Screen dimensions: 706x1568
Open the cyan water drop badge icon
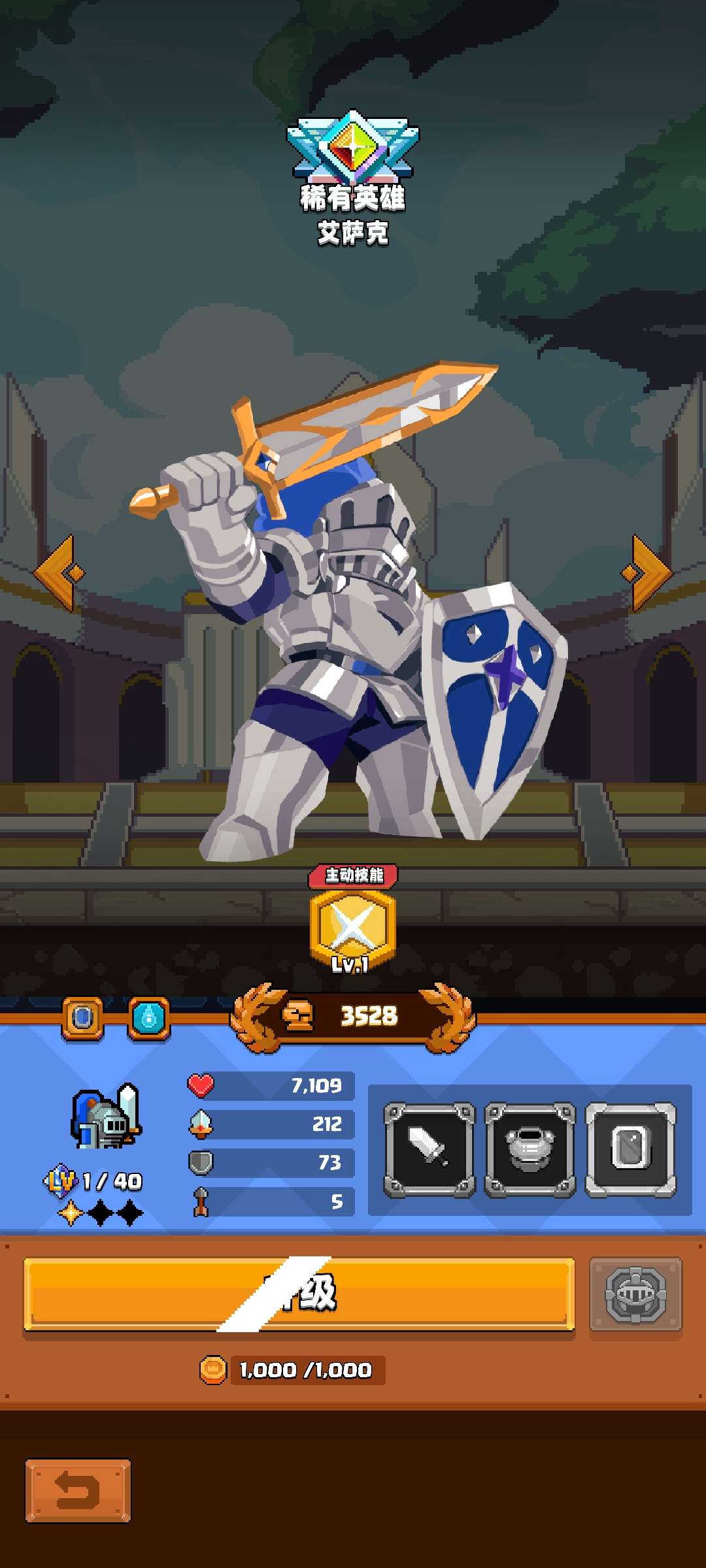(x=149, y=1018)
